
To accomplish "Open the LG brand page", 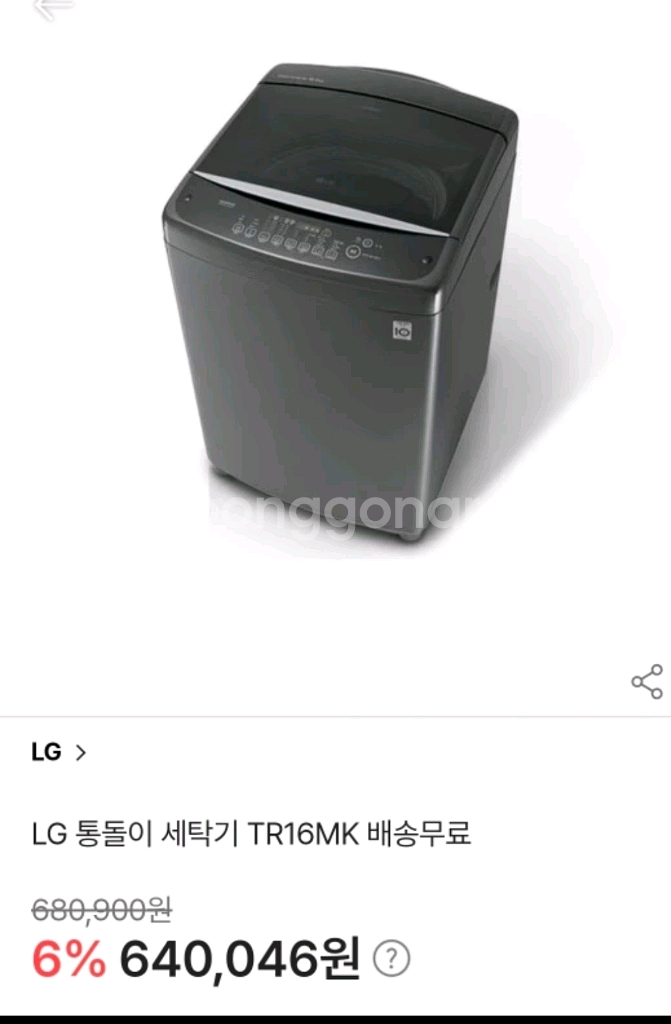I will click(x=58, y=752).
